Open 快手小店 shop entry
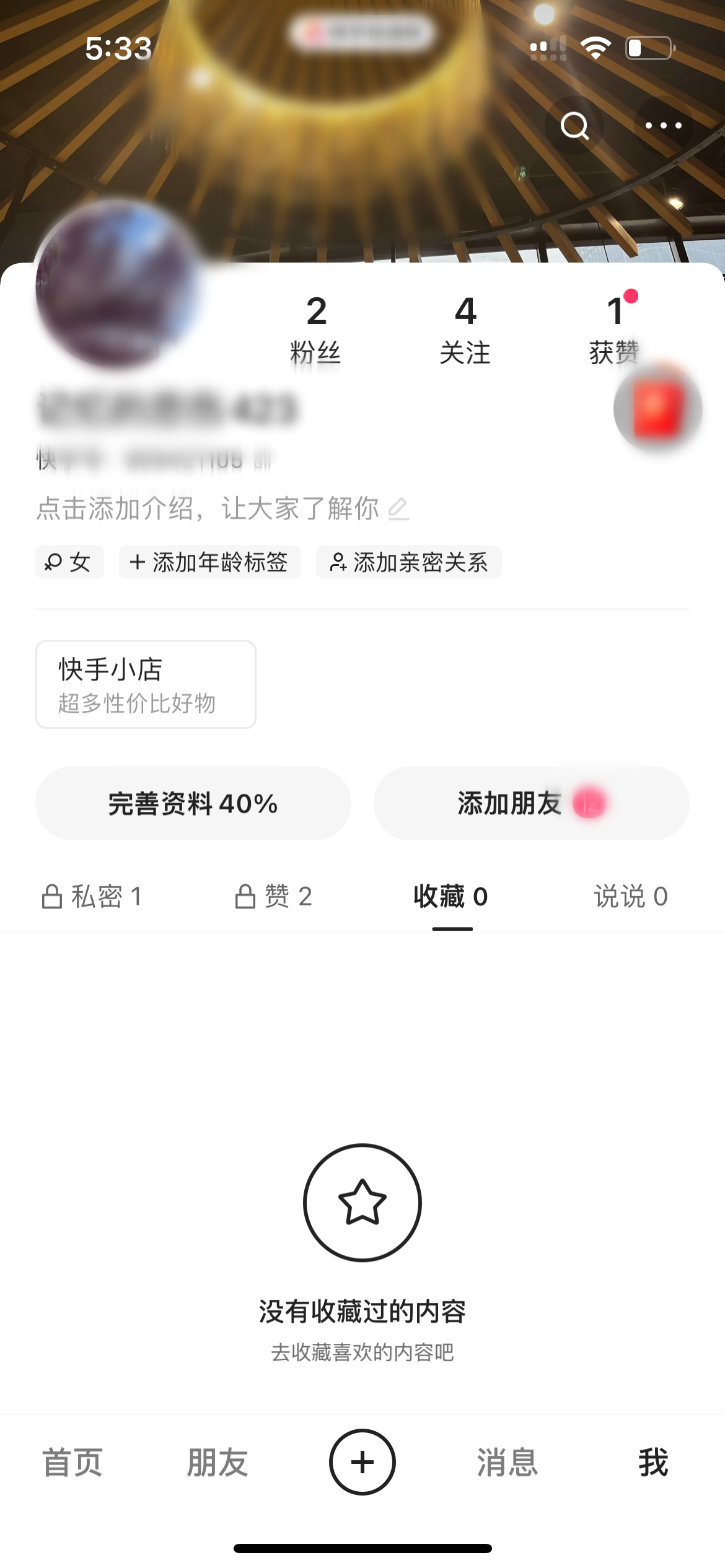Screen dimensions: 725x1568 coord(146,683)
